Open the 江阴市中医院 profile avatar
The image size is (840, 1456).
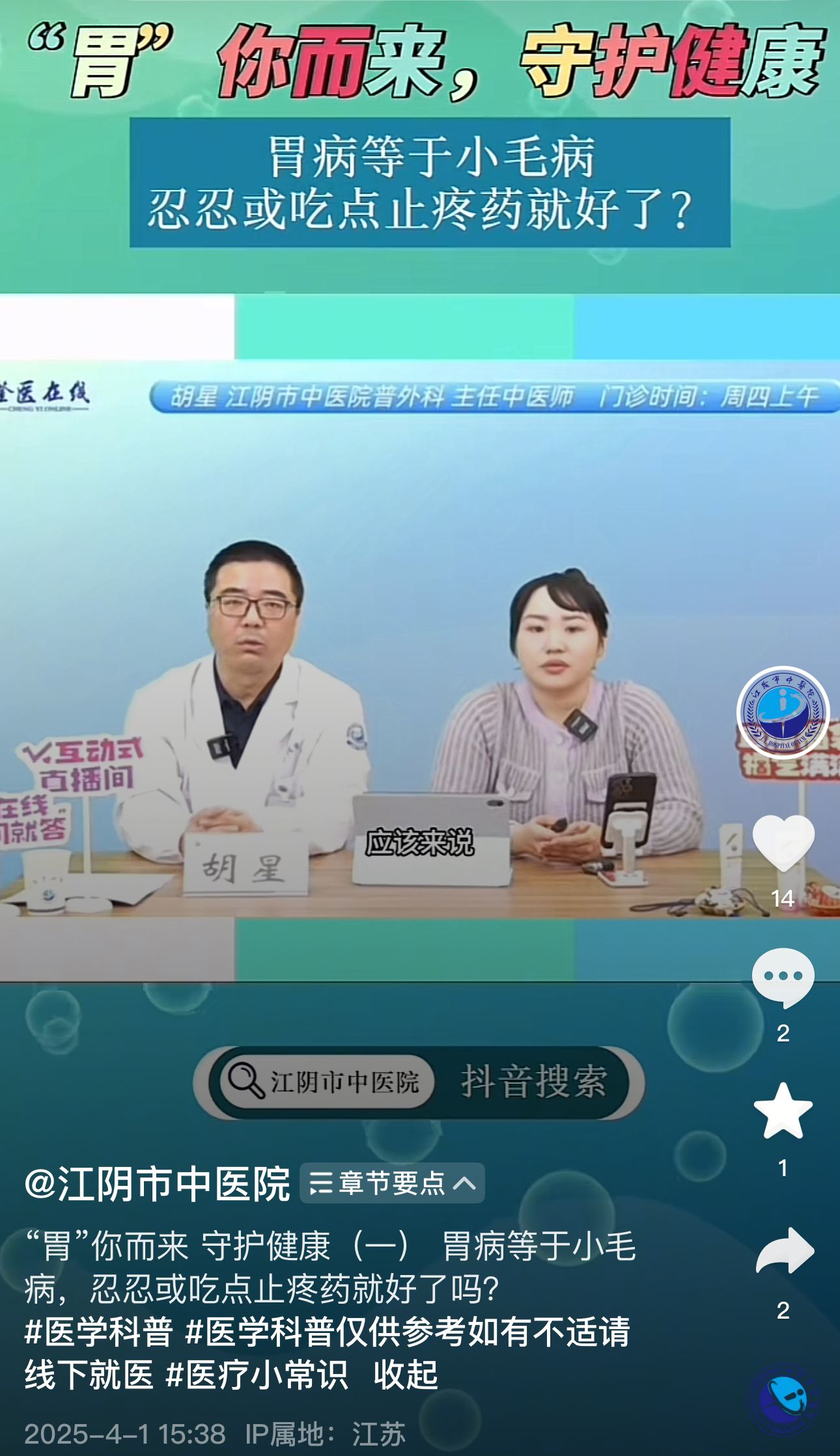point(783,712)
